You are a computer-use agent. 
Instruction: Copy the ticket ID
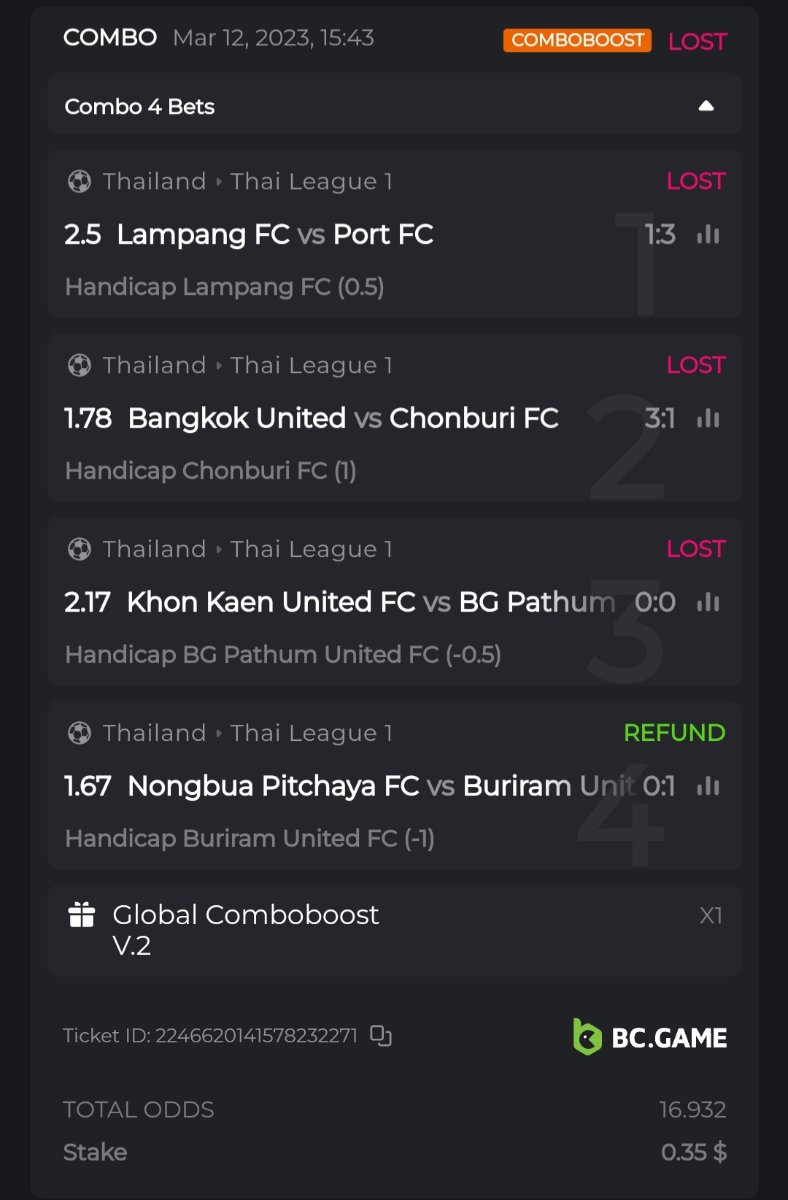coord(381,1035)
